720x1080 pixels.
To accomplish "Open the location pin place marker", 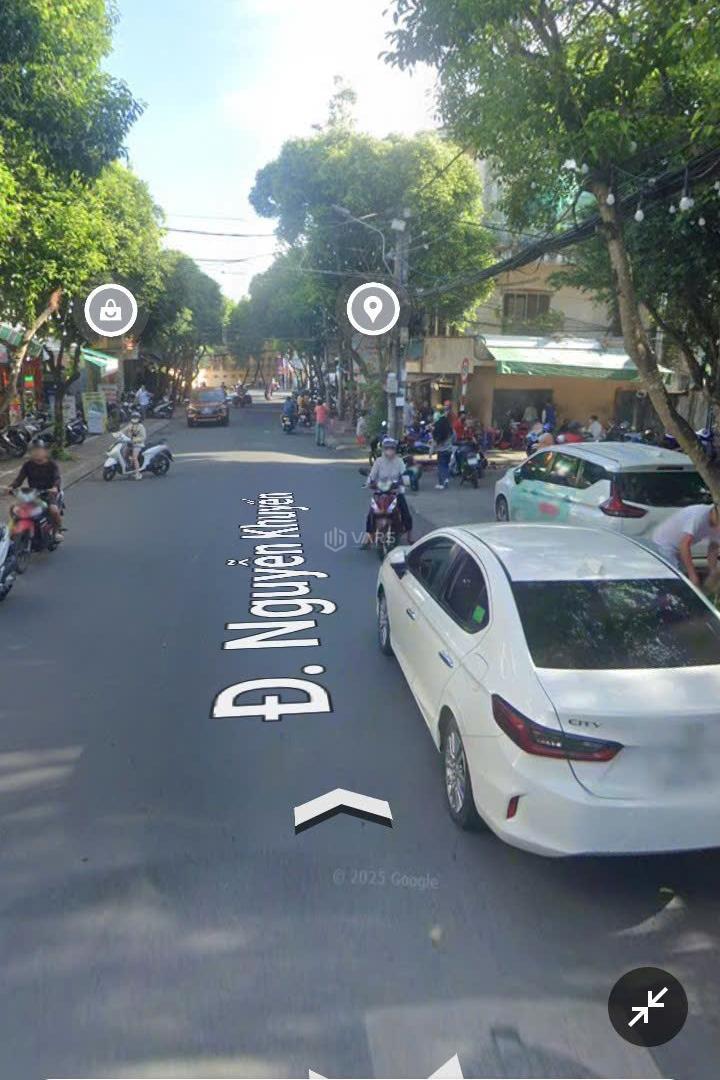I will 373,309.
